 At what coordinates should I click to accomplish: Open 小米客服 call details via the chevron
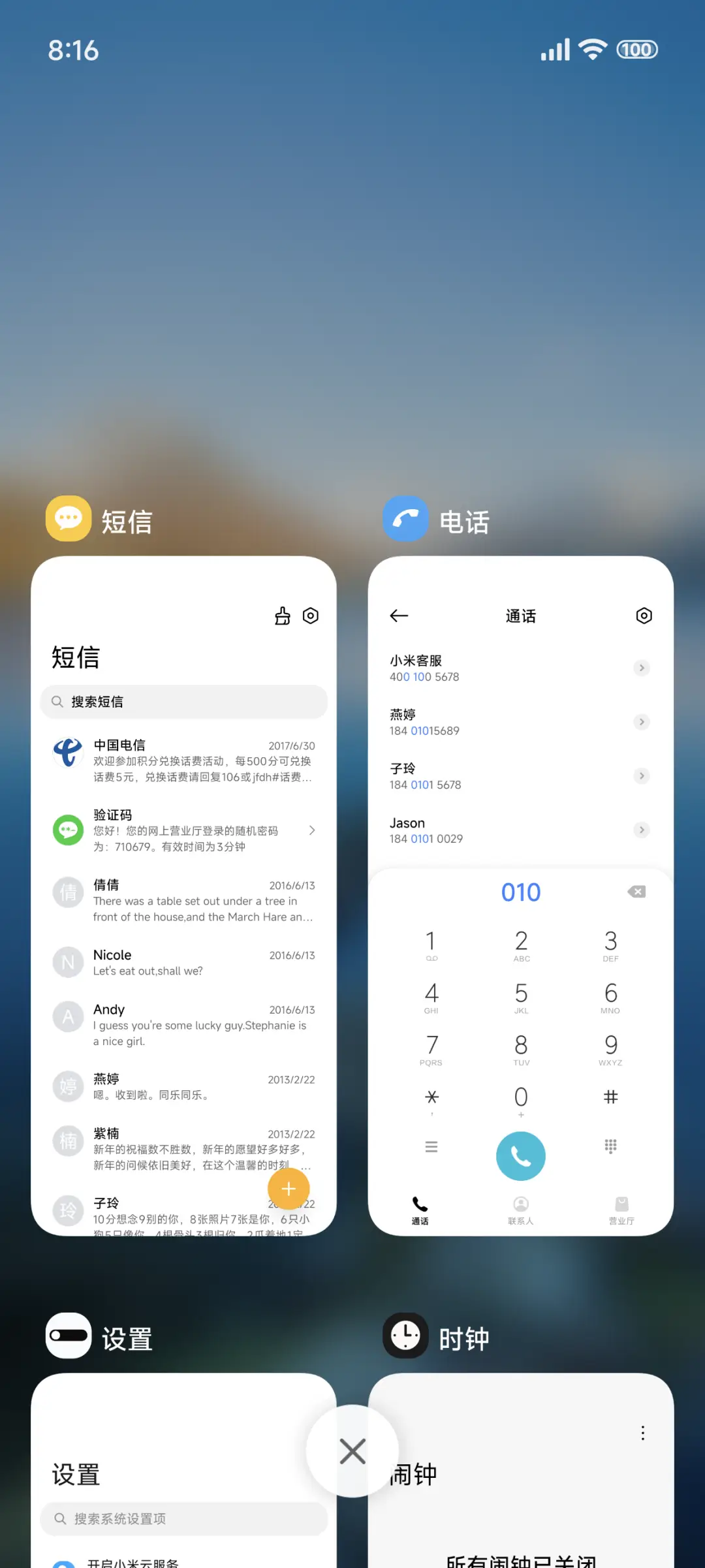pos(641,668)
